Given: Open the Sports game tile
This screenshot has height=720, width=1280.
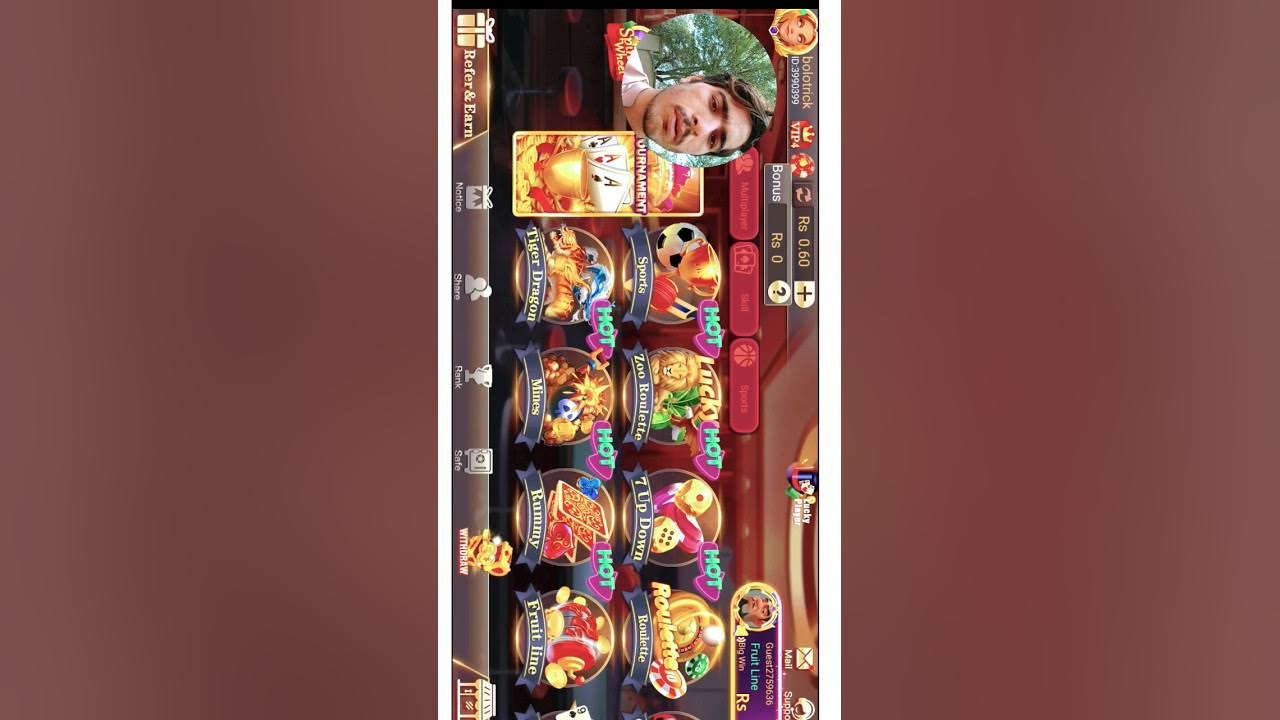Looking at the screenshot, I should pos(670,272).
